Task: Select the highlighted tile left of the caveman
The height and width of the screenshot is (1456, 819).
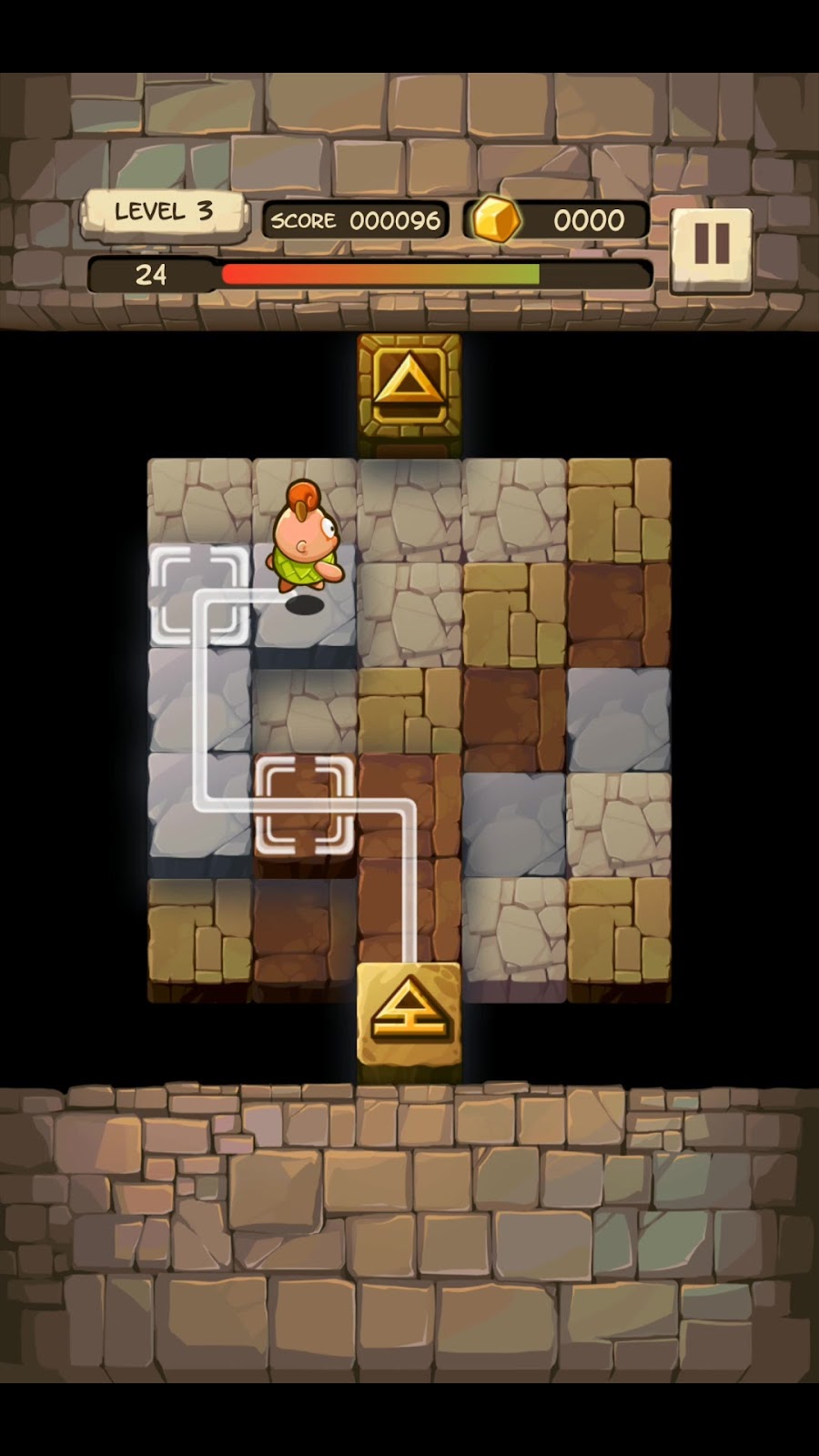Action: tap(199, 594)
